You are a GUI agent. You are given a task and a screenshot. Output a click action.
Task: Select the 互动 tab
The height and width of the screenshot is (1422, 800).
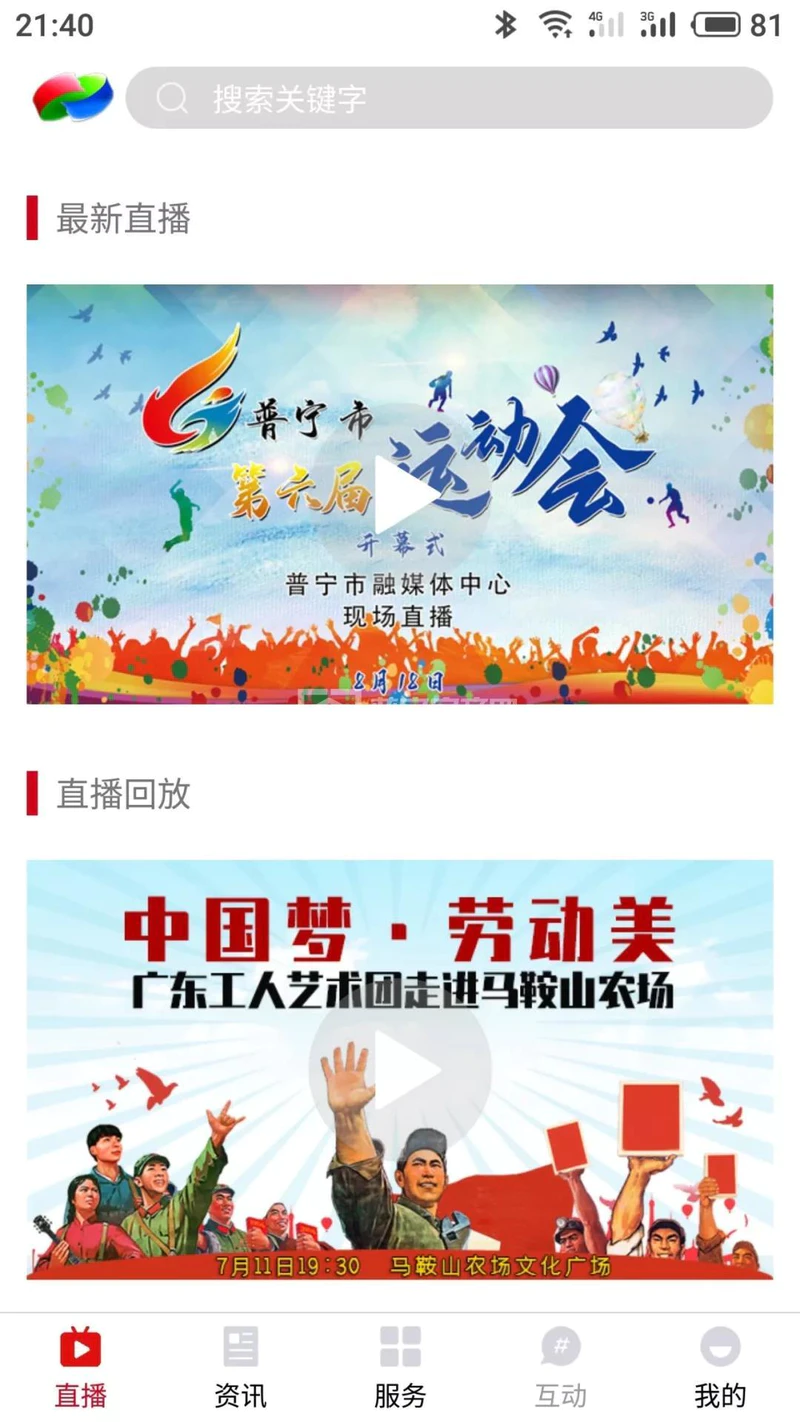(560, 1366)
